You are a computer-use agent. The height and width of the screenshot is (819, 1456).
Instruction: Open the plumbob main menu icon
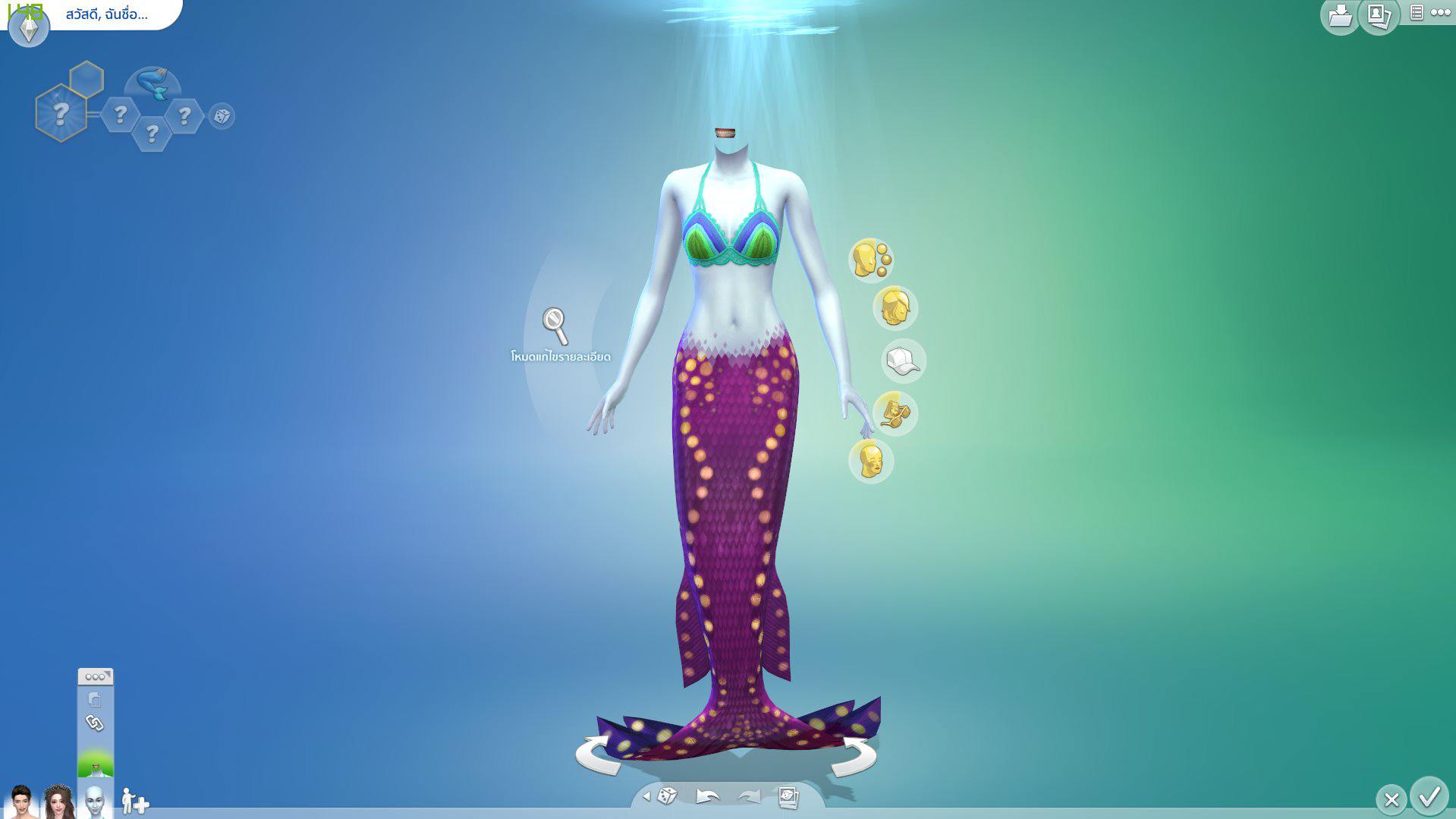point(29,28)
